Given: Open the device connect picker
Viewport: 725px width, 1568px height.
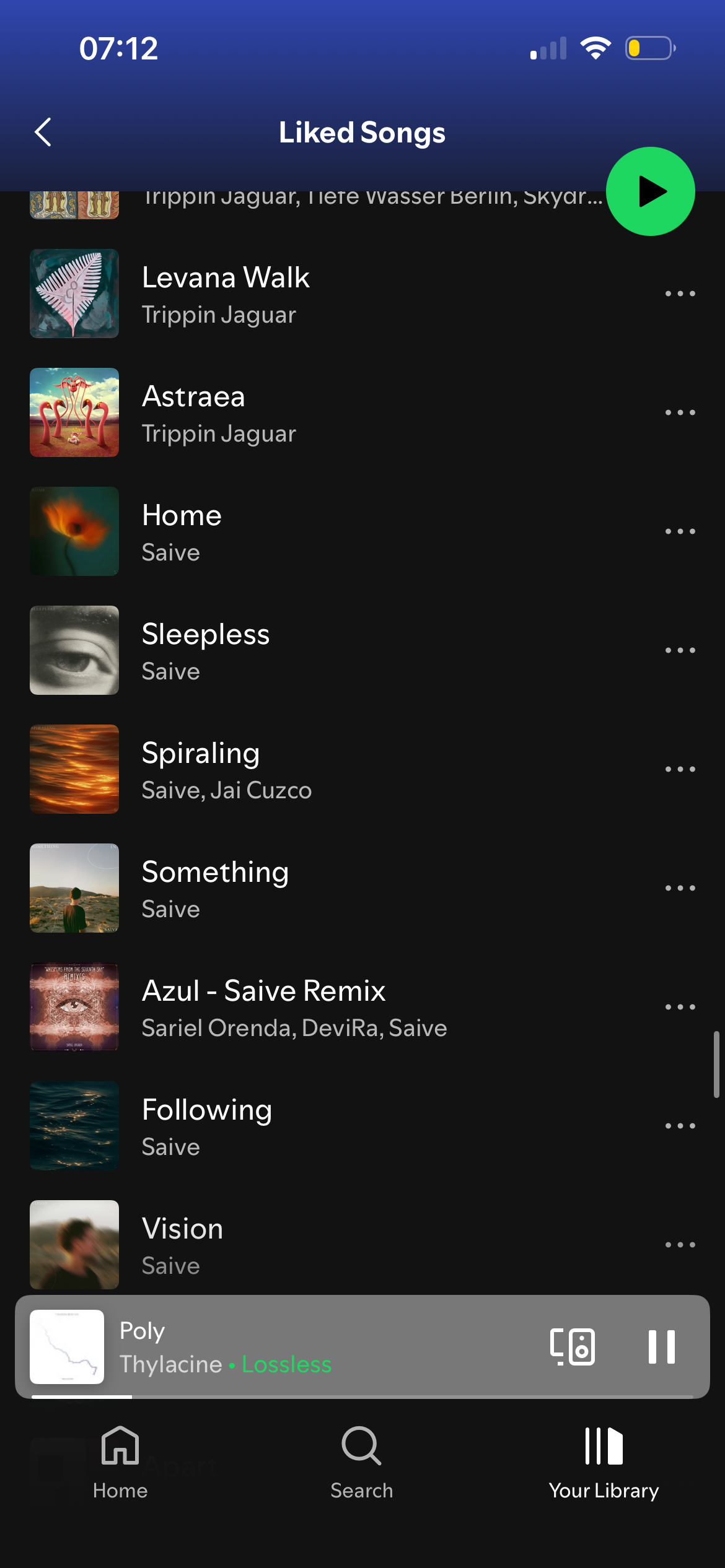Looking at the screenshot, I should (x=573, y=1346).
